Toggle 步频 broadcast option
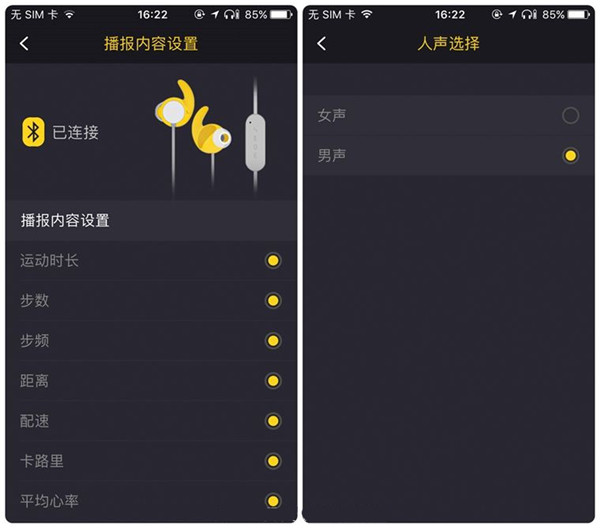Viewport: 600px width, 528px height. point(272,341)
